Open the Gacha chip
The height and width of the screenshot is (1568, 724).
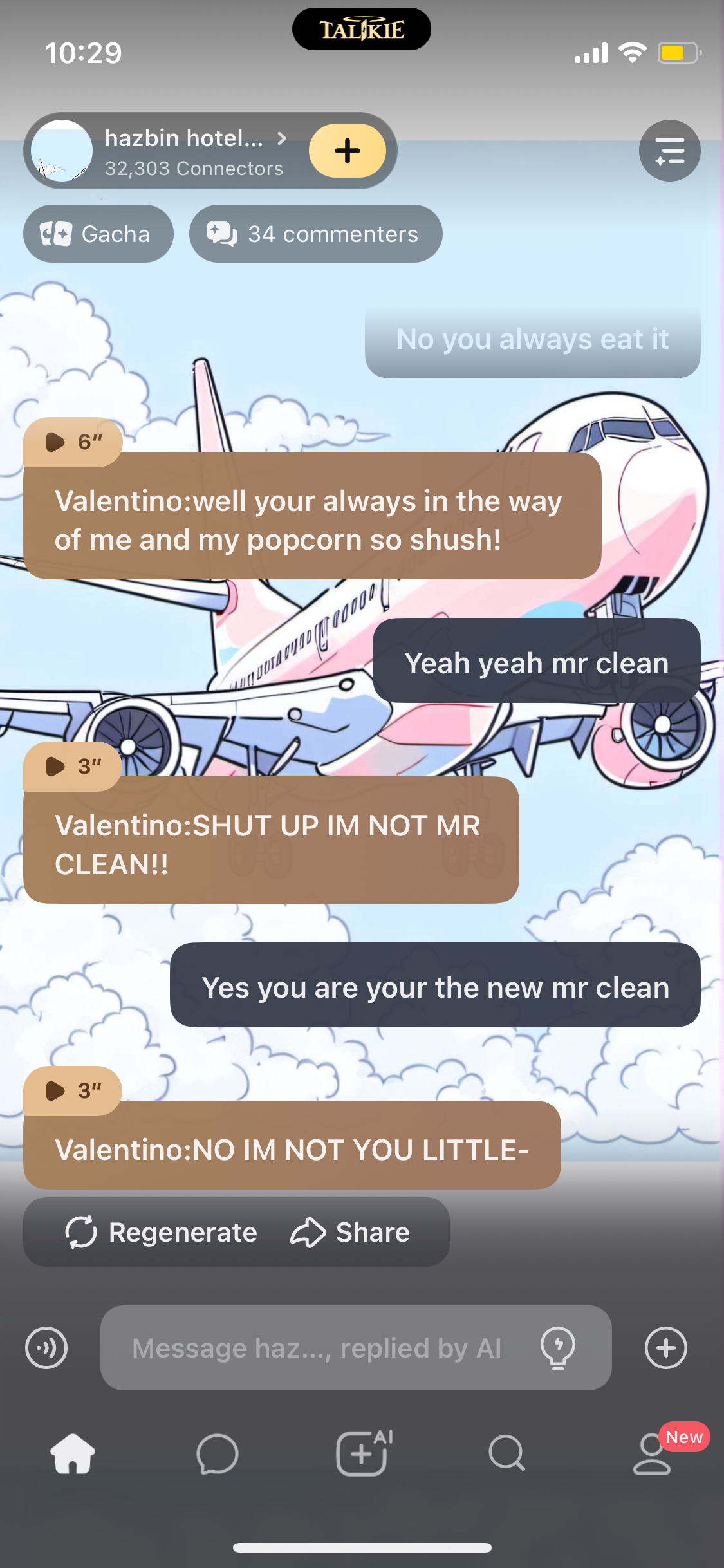(98, 234)
